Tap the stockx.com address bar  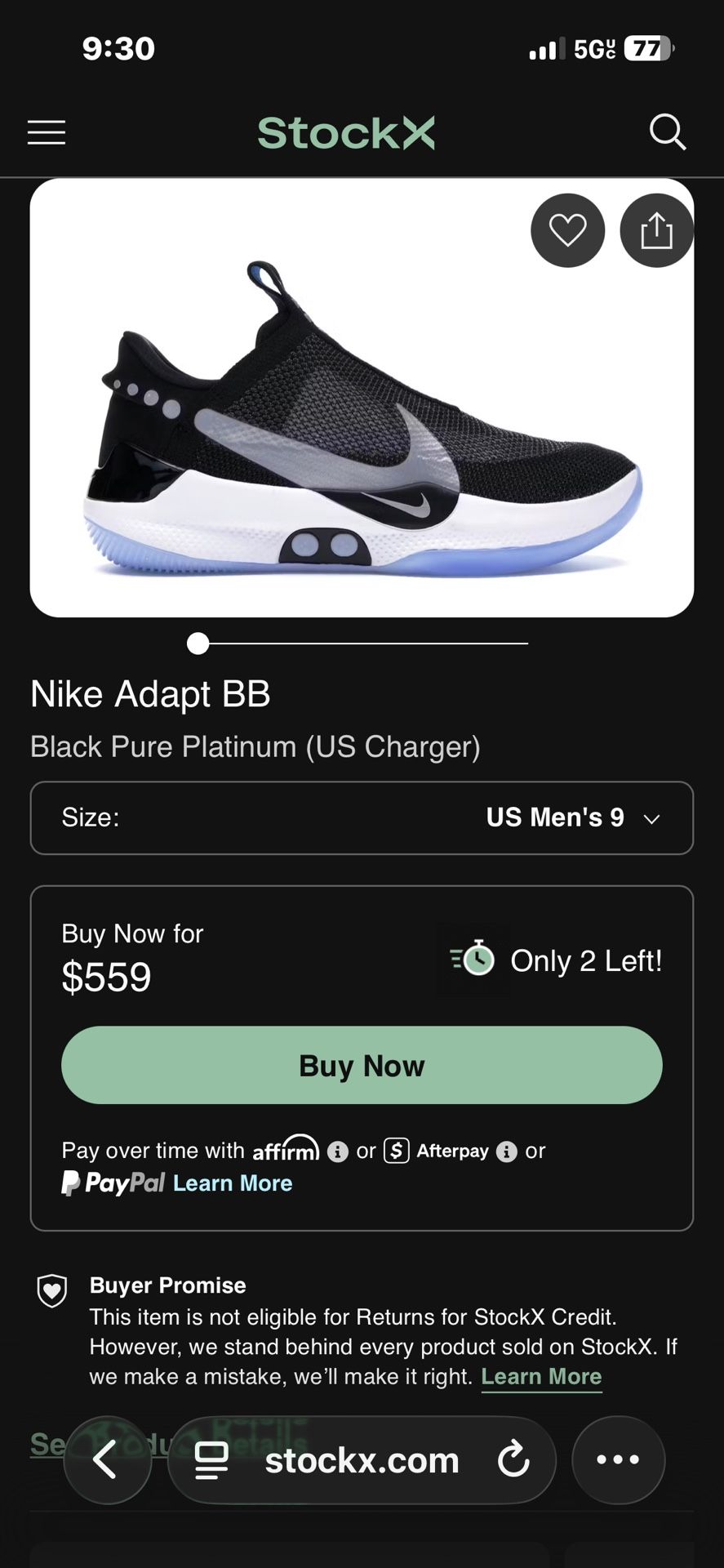coord(362,1460)
